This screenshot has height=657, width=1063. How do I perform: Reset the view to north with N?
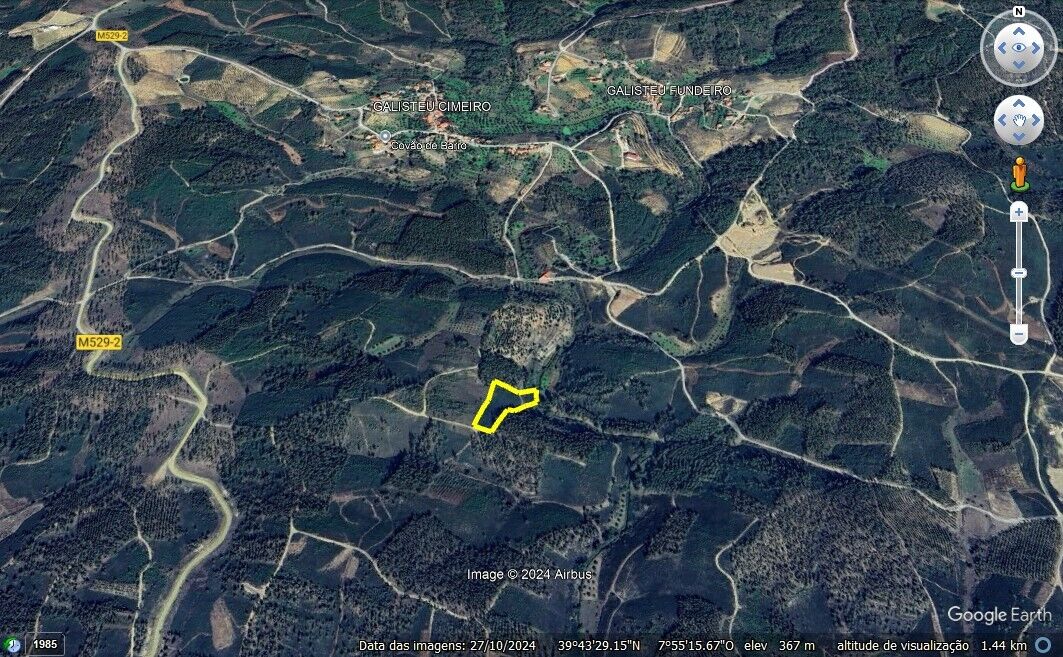[1018, 13]
